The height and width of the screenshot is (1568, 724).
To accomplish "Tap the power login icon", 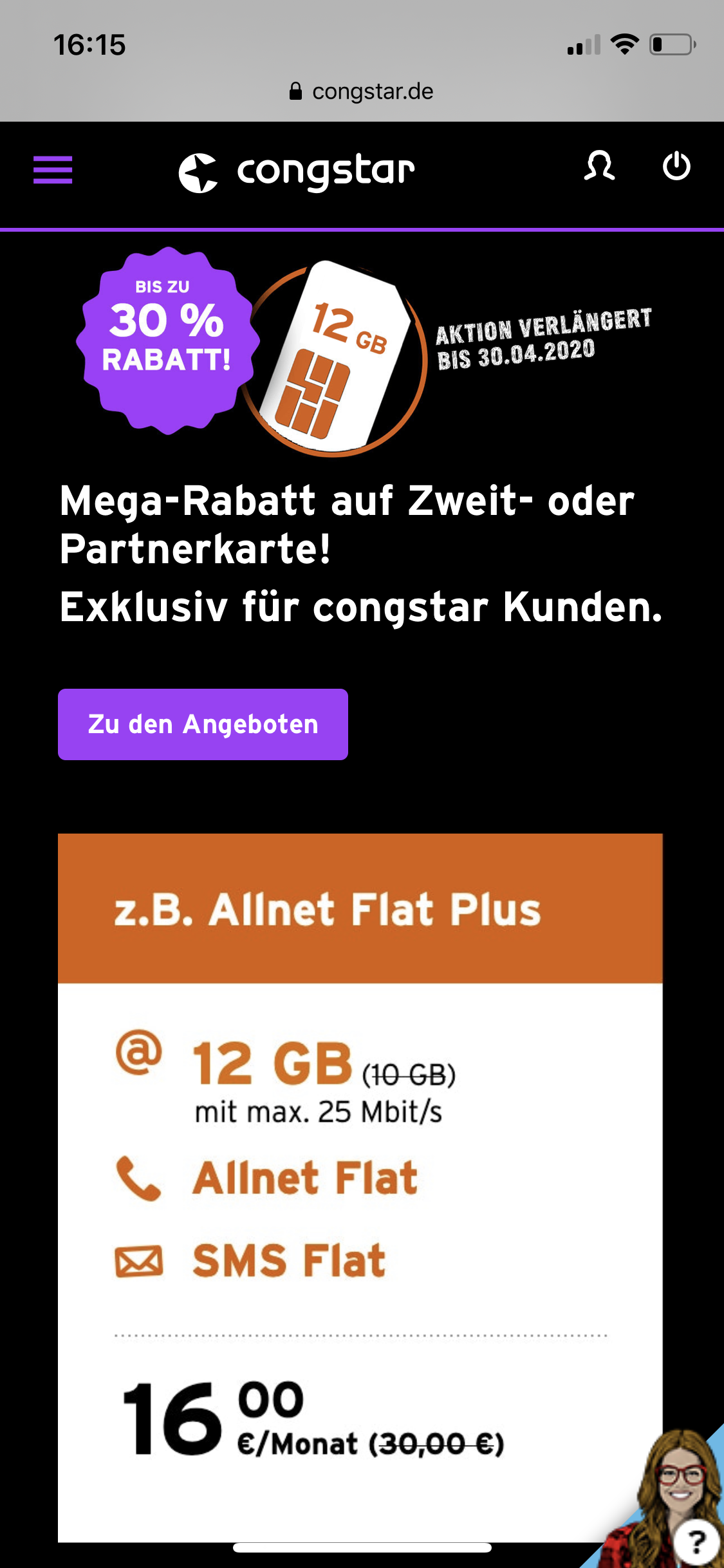I will click(676, 167).
